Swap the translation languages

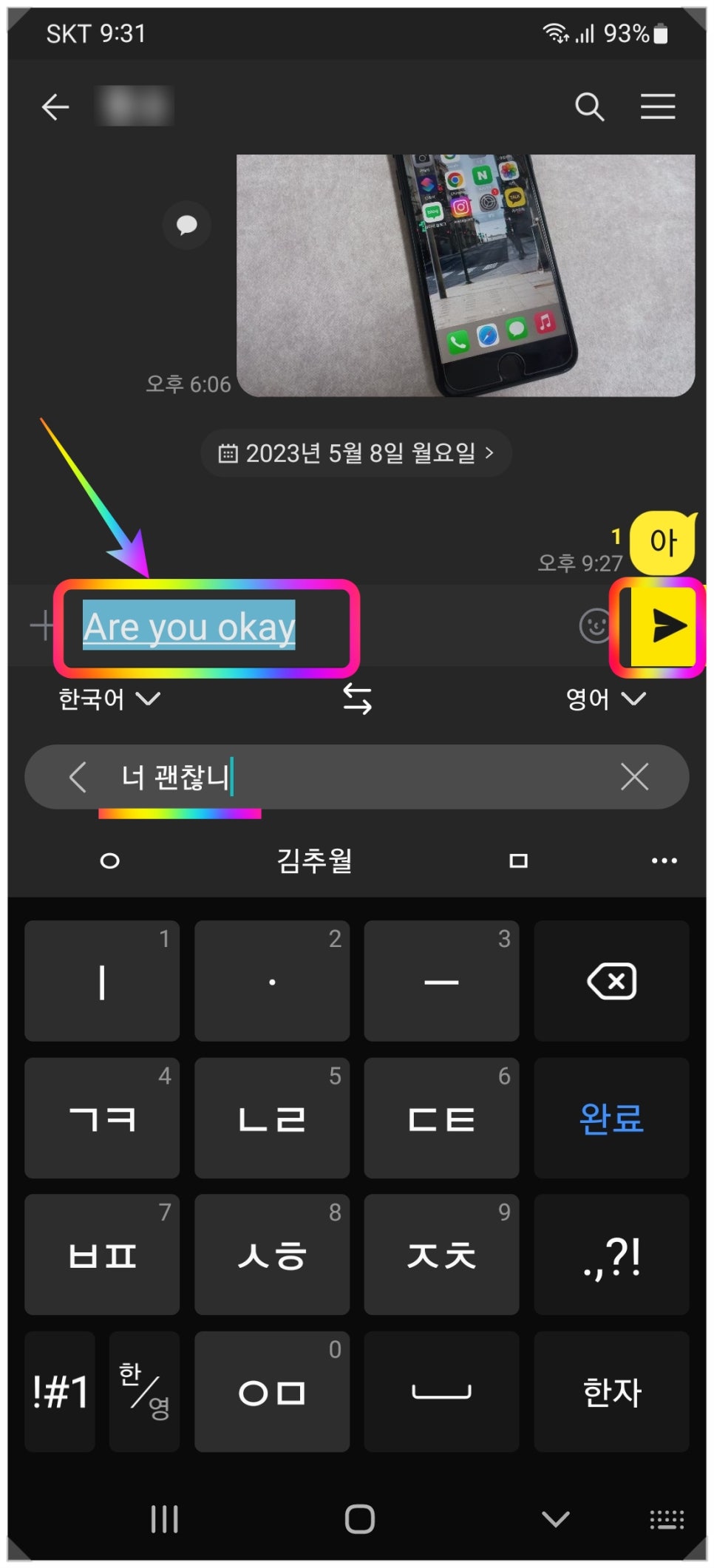(x=358, y=699)
